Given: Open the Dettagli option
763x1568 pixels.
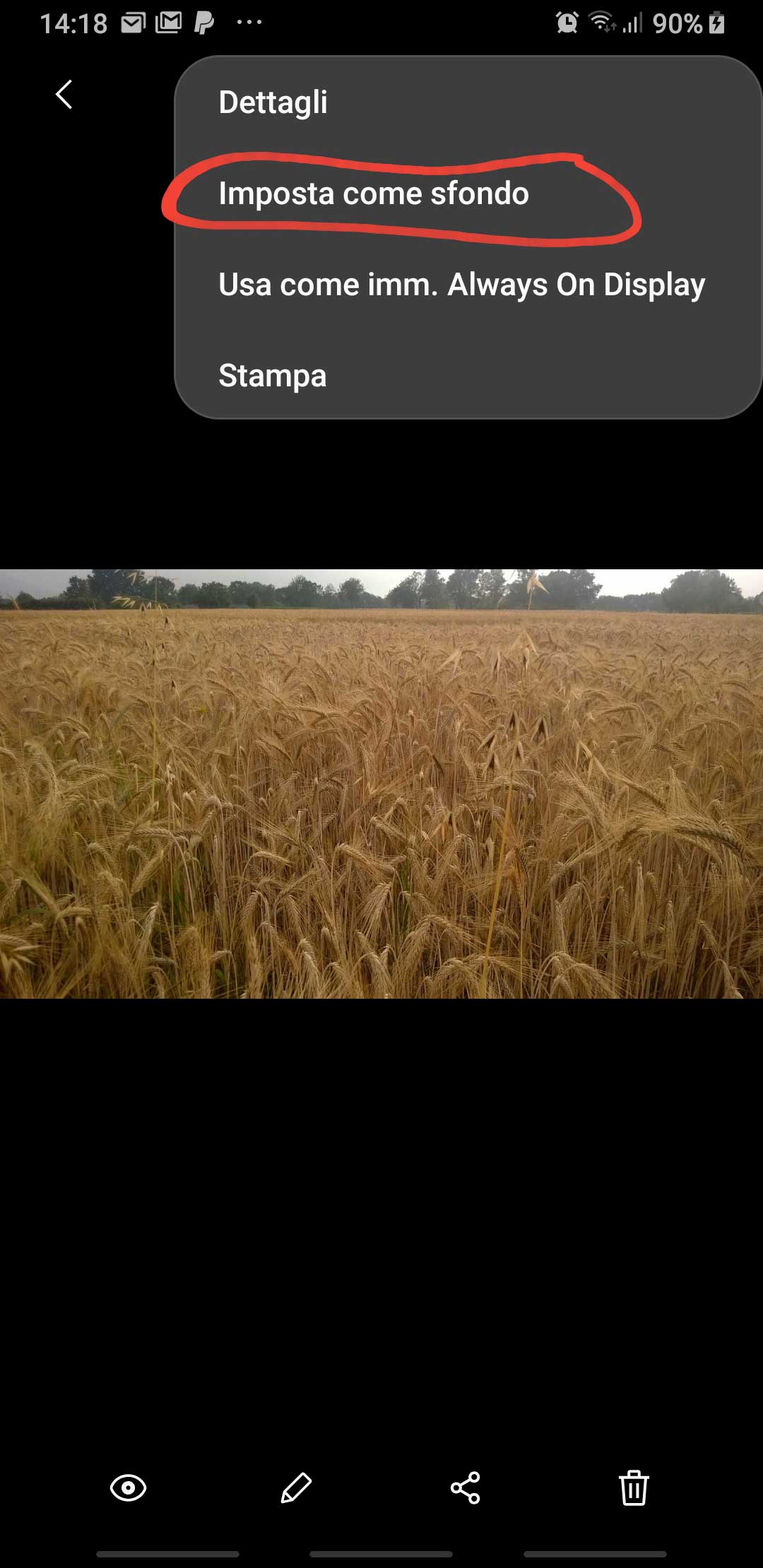Looking at the screenshot, I should point(273,102).
